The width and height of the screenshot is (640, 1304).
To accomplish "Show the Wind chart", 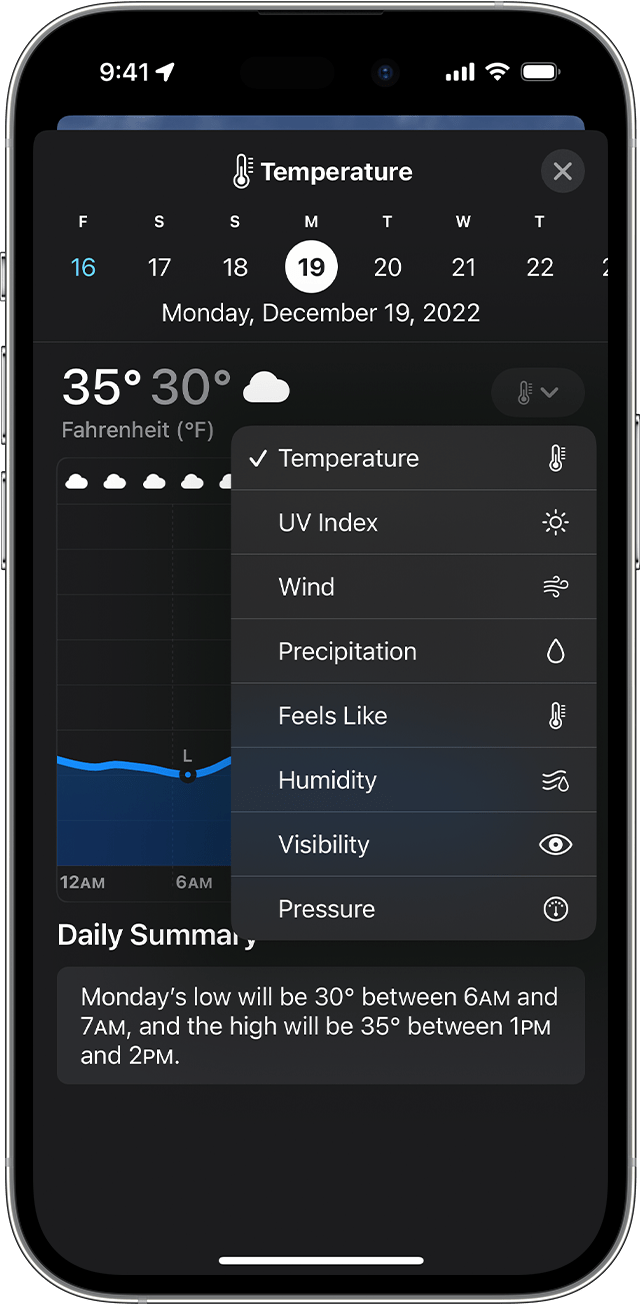I will pyautogui.click(x=413, y=587).
